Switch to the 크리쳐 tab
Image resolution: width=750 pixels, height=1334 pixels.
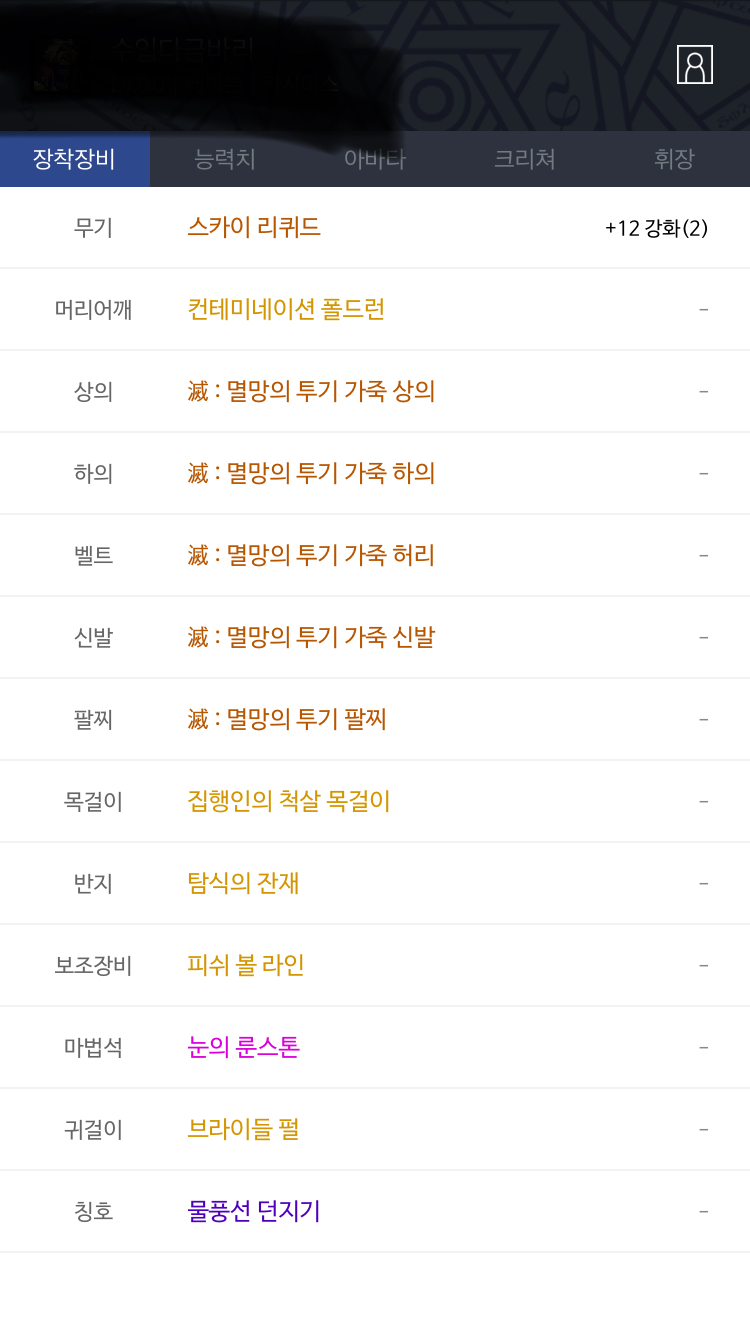pyautogui.click(x=524, y=159)
